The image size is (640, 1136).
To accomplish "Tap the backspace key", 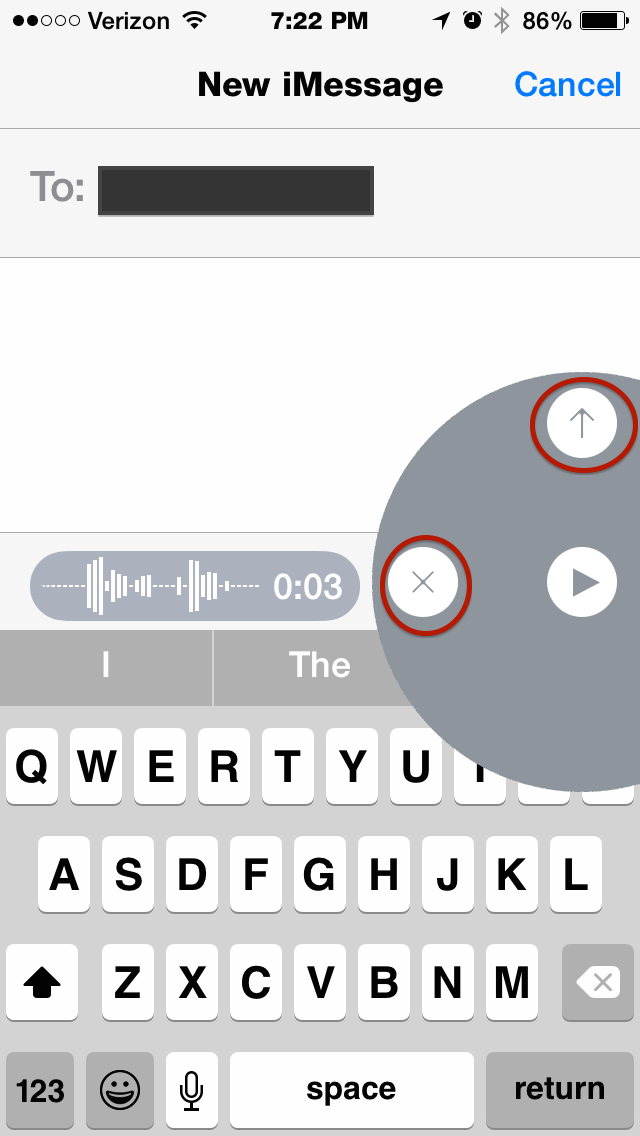I will 598,983.
